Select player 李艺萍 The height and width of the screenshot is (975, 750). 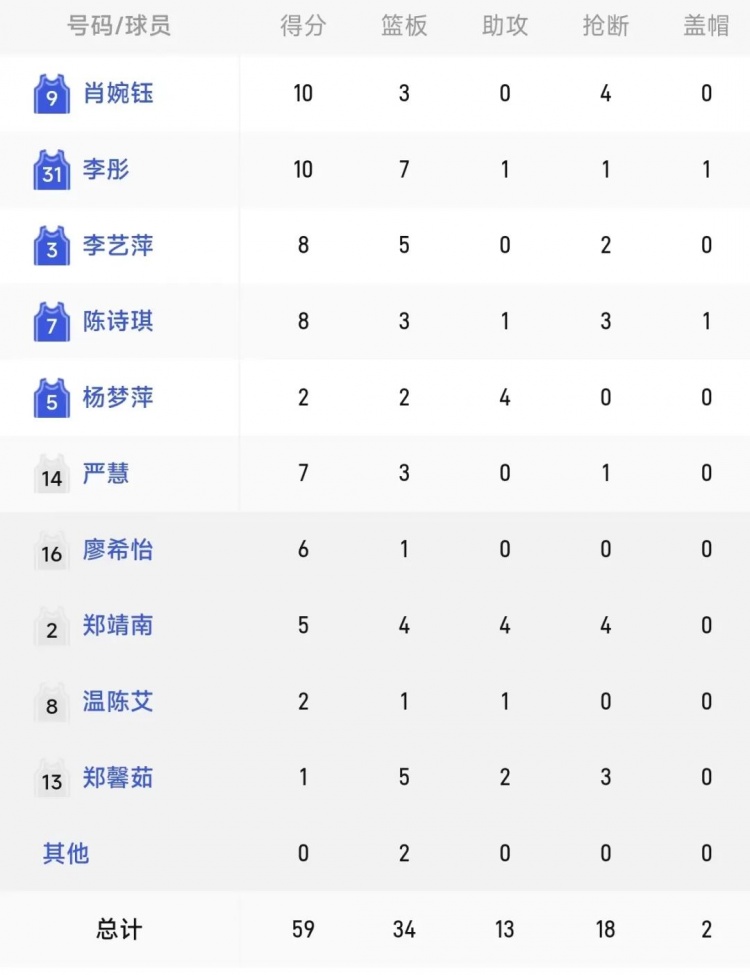pos(117,246)
